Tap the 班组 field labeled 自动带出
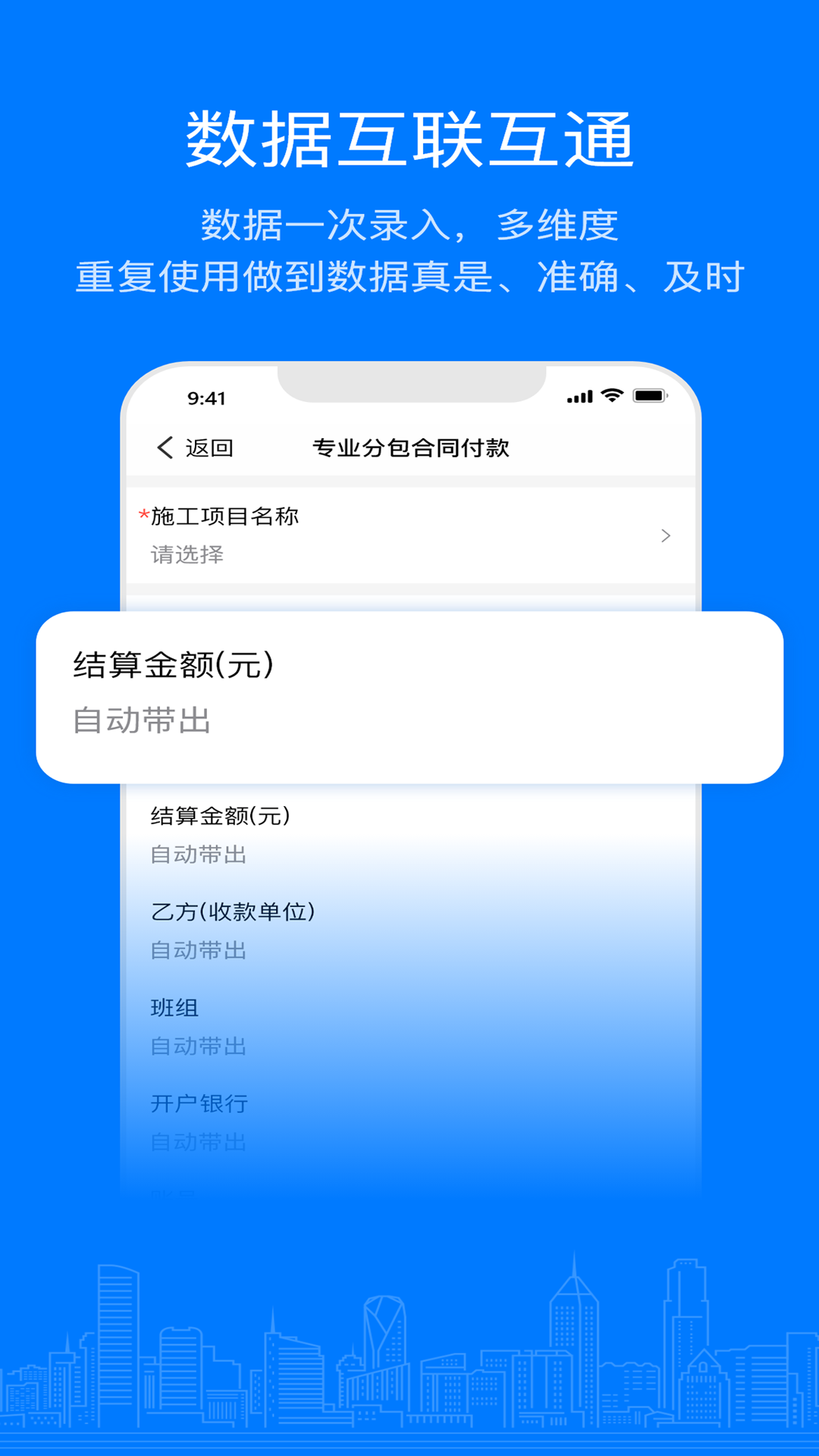This screenshot has height=1456, width=819. [196, 1047]
